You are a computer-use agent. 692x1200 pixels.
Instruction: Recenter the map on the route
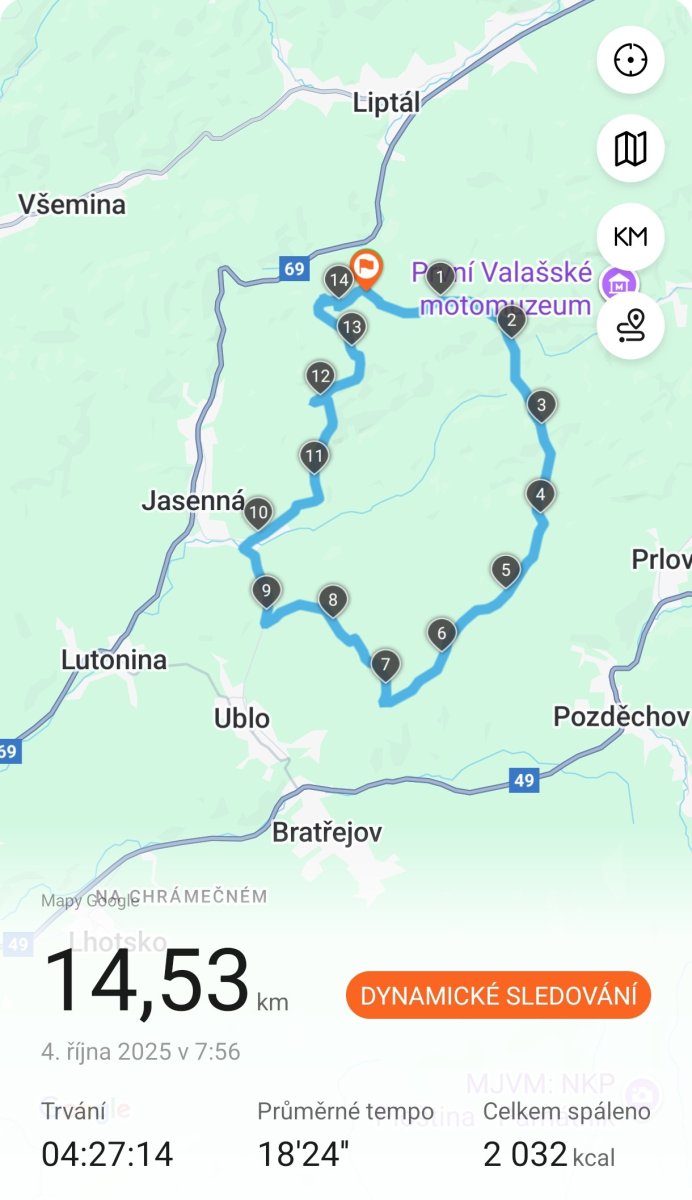[630, 61]
